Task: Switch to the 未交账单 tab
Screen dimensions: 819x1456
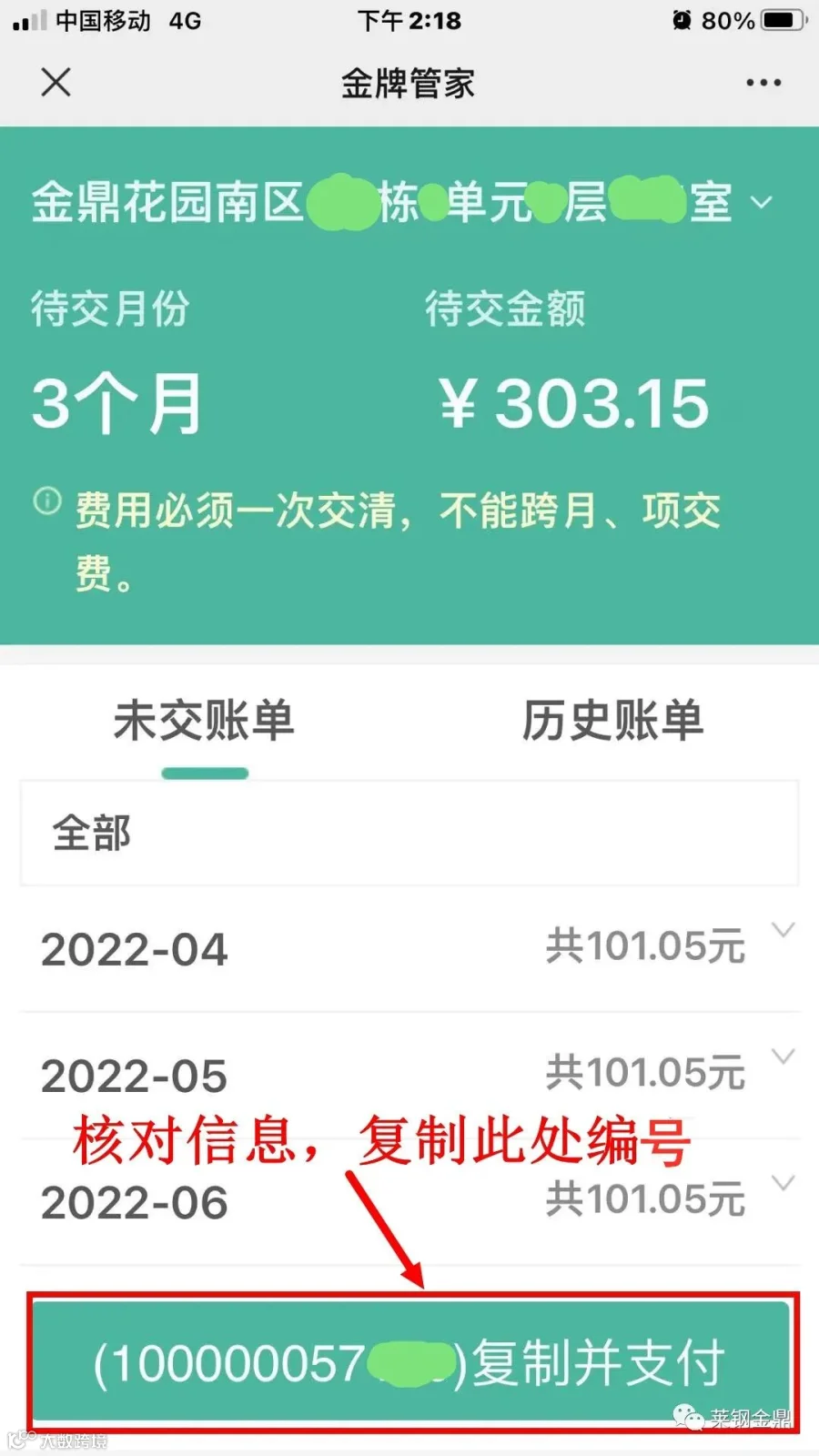Action: (x=204, y=721)
